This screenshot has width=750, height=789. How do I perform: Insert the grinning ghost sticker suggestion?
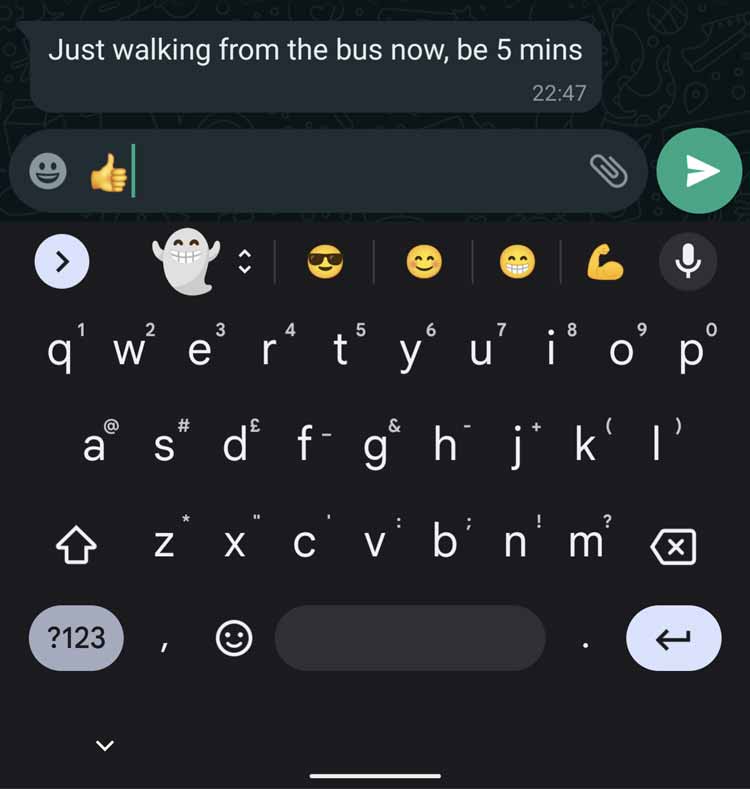tap(185, 262)
